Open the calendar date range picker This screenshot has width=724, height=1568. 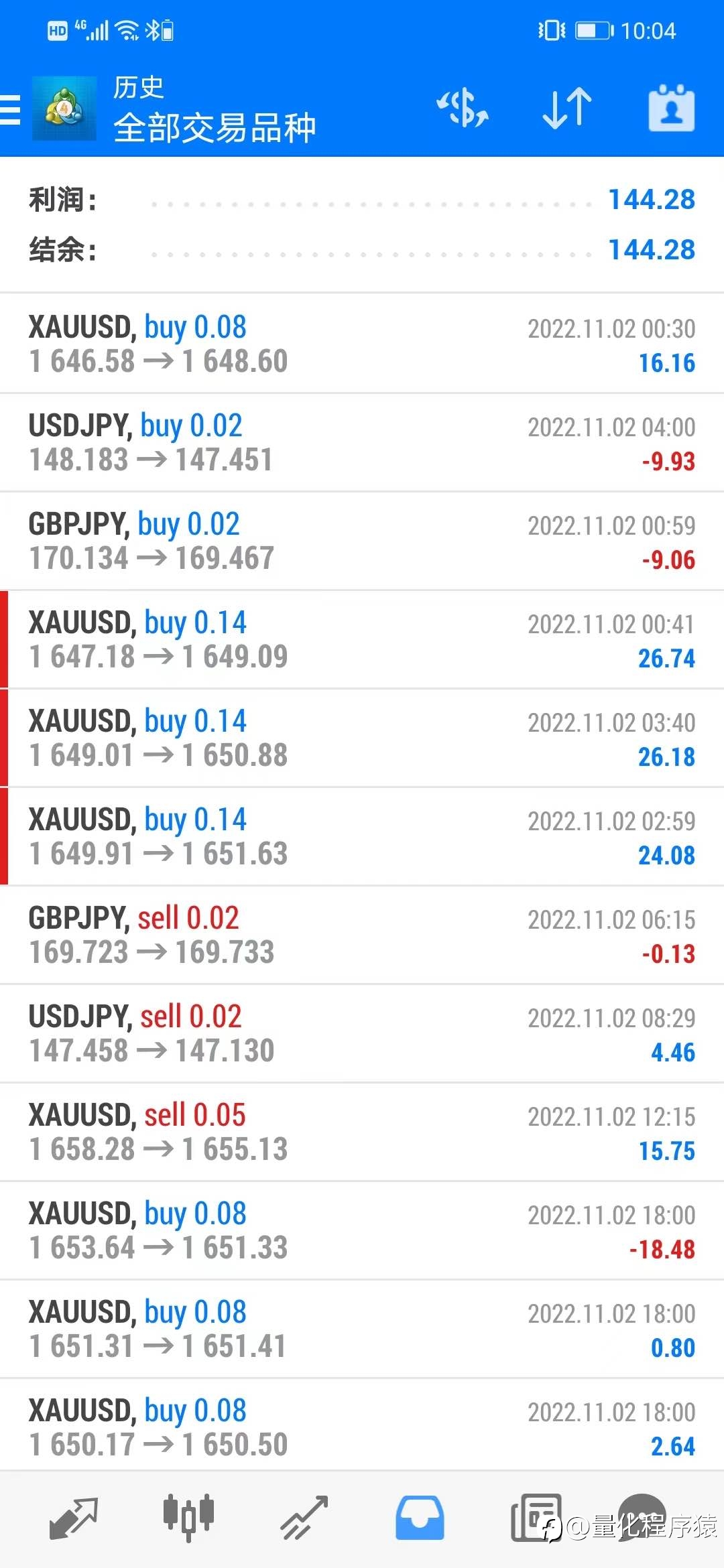click(672, 108)
